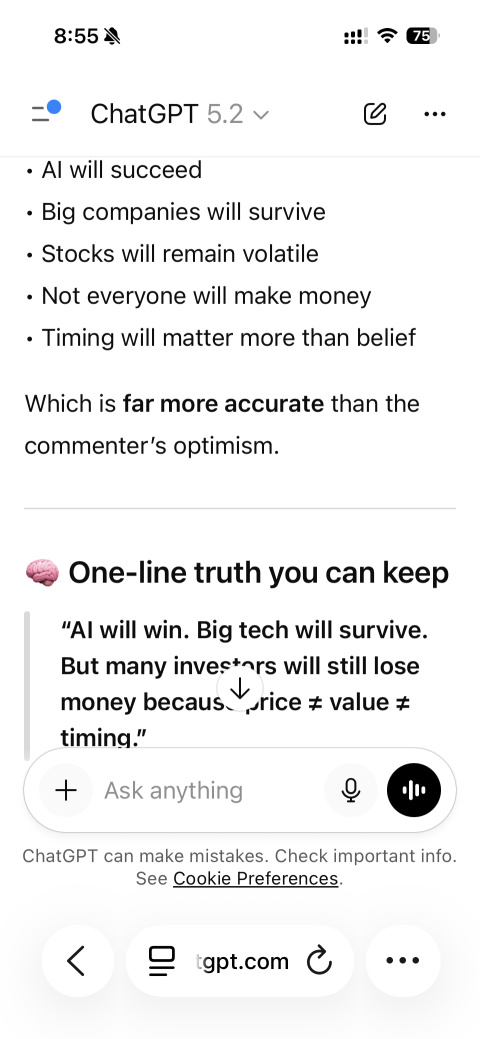The image size is (480, 1039).
Task: Reload the page in the browser
Action: [x=319, y=961]
